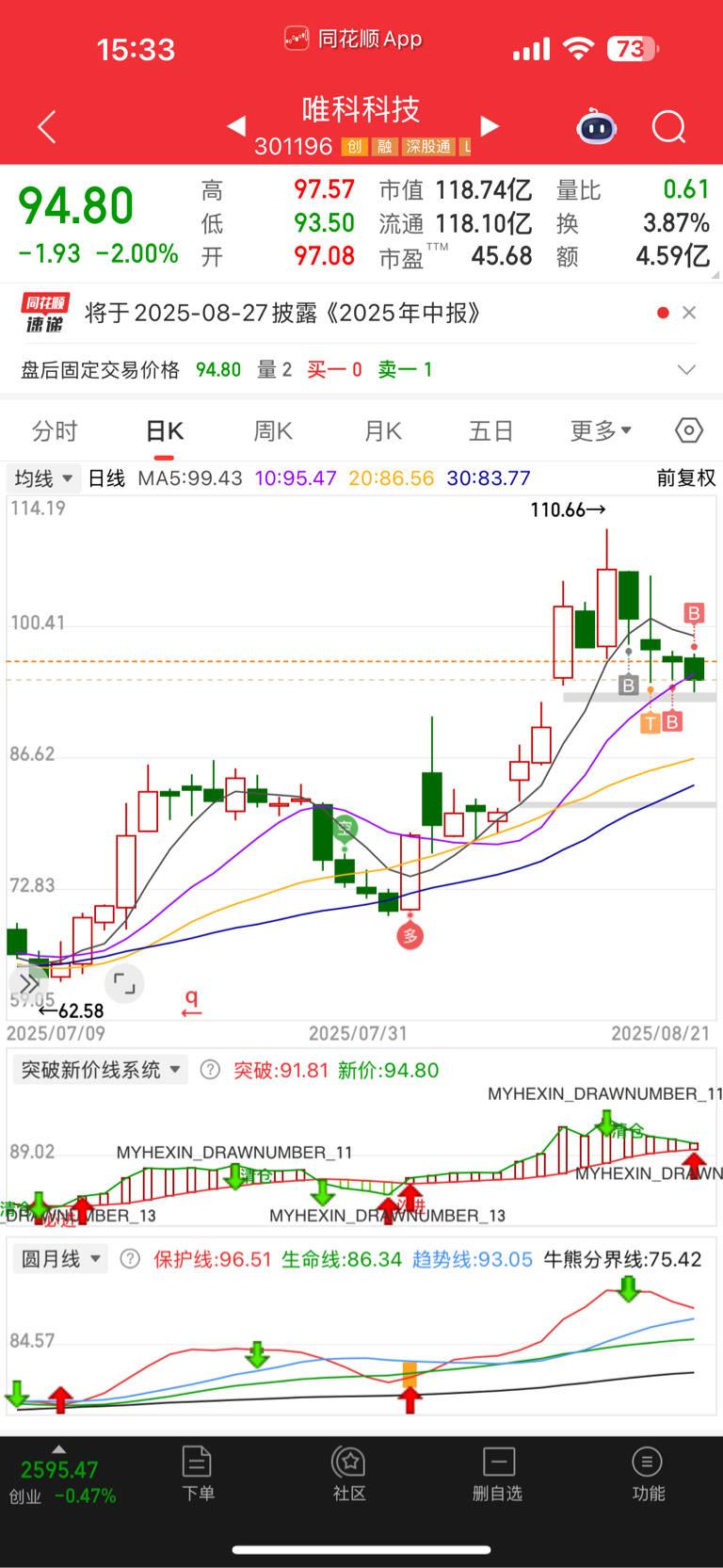Remove stock via 删自选
Image resolution: width=723 pixels, height=1568 pixels.
click(497, 1474)
